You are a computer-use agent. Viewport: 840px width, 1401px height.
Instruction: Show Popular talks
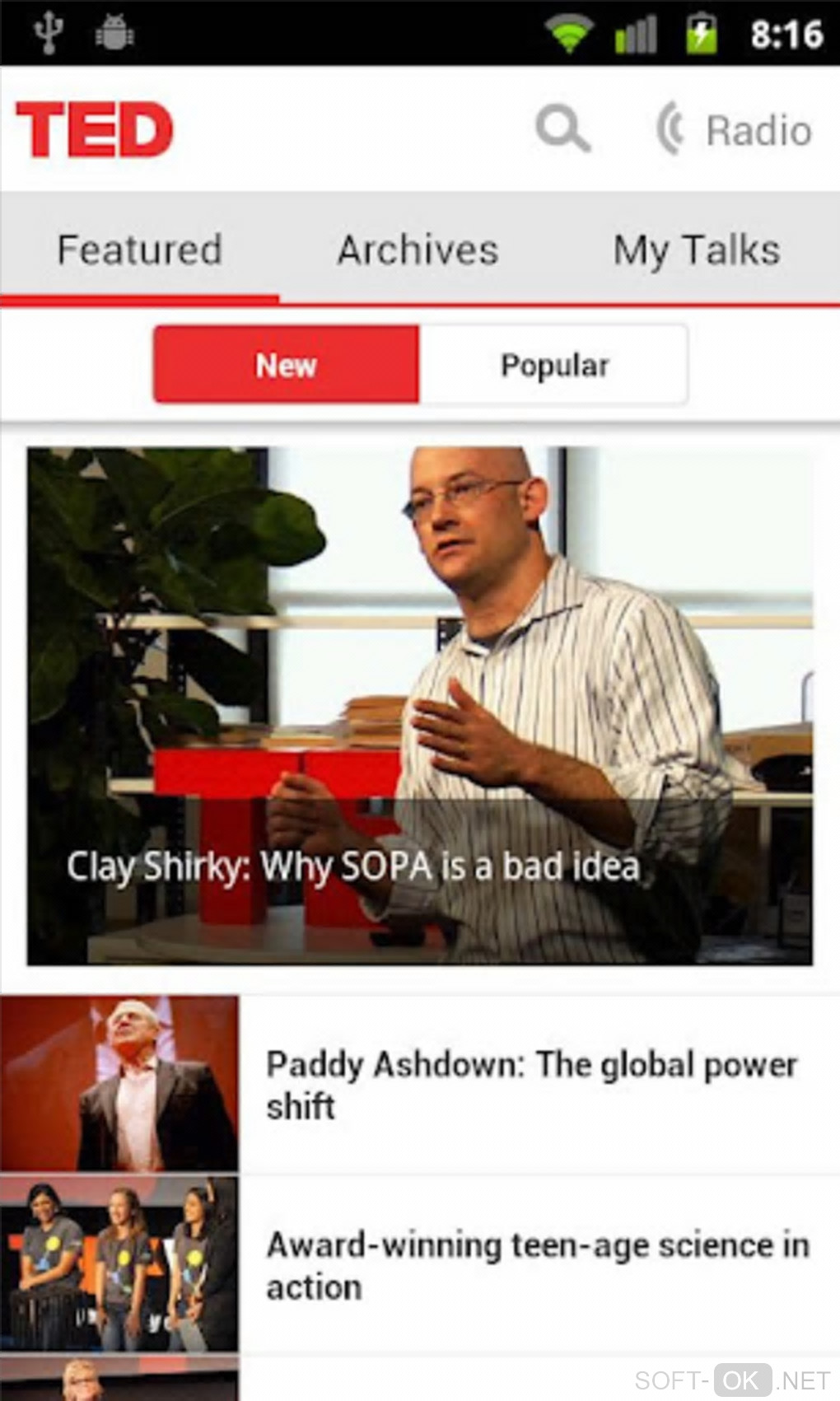[x=554, y=364]
